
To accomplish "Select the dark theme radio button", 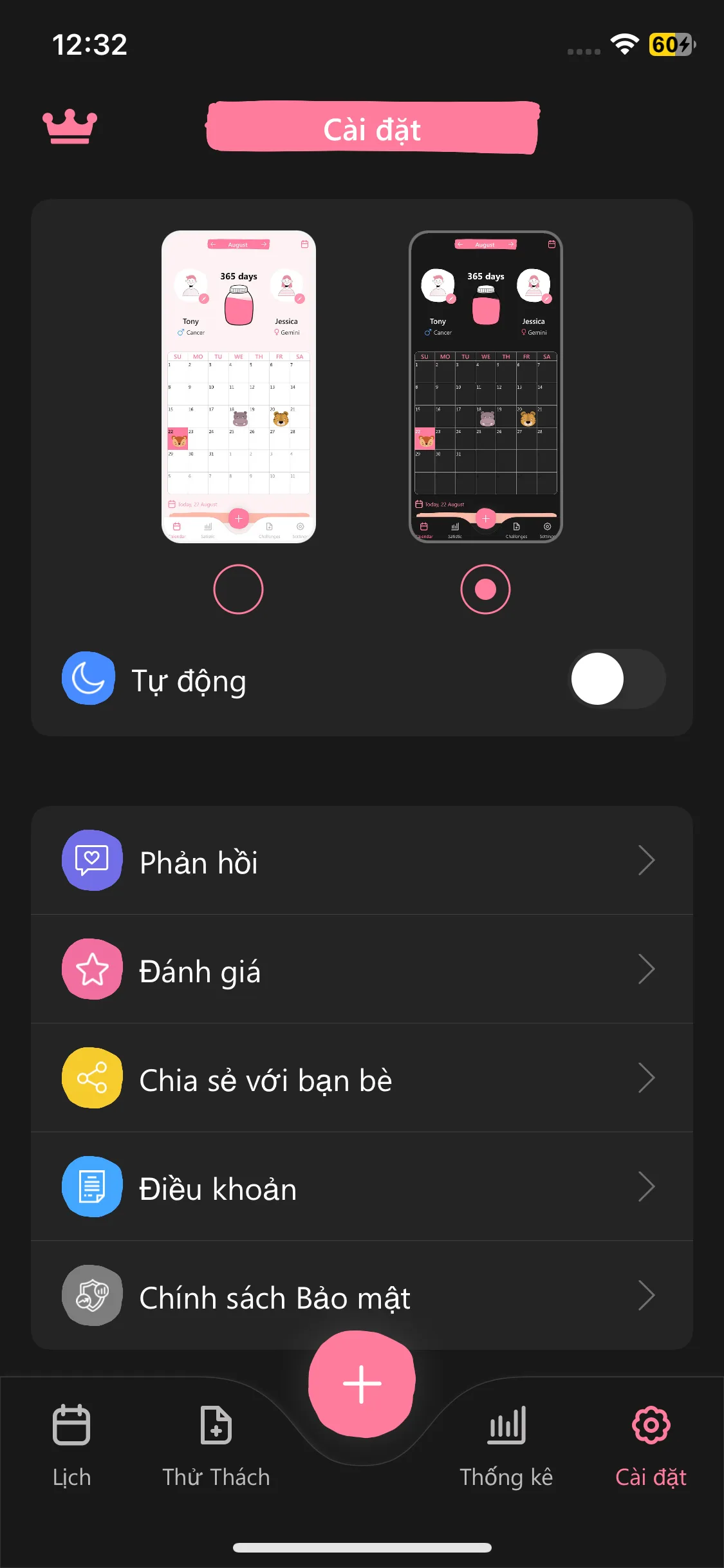I will 485,589.
